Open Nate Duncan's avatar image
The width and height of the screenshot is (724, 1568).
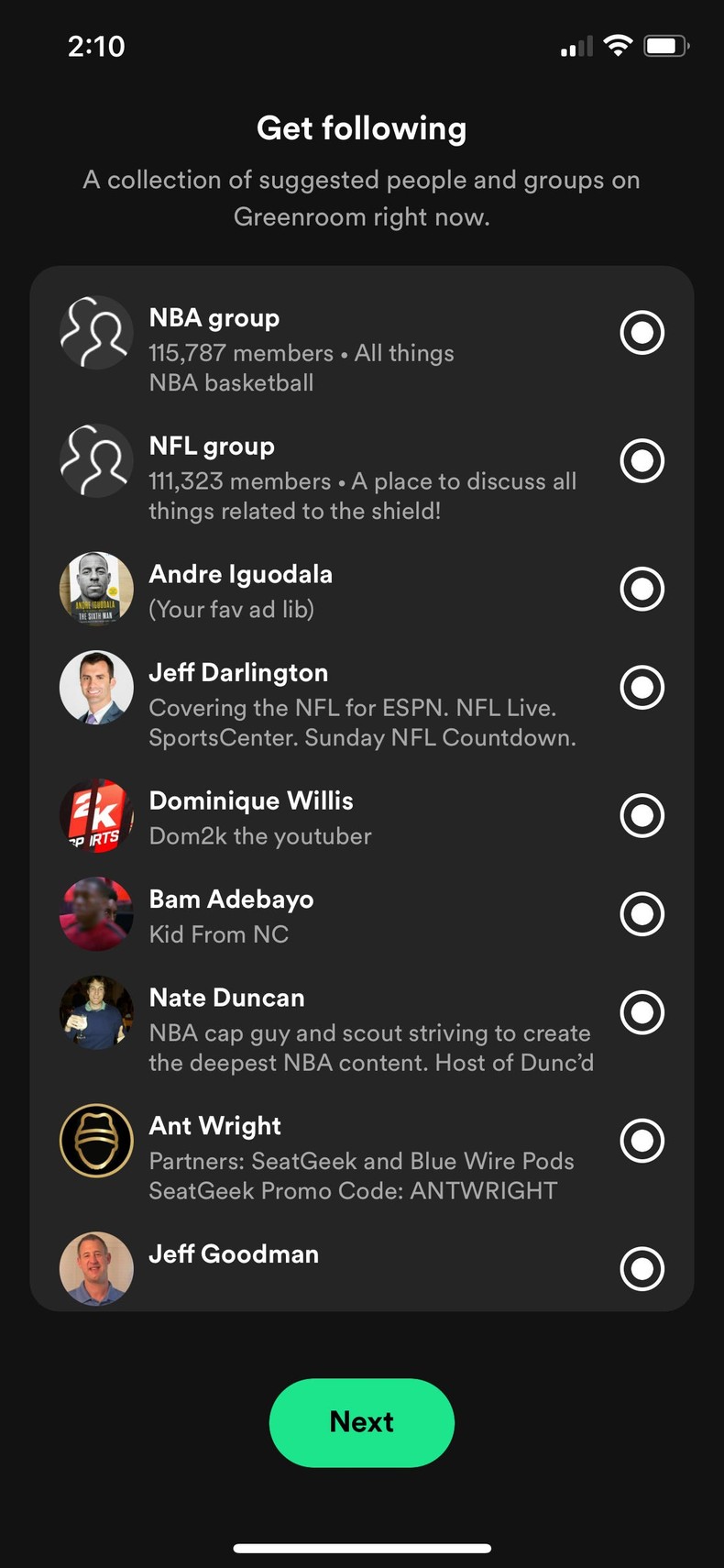(x=96, y=1012)
